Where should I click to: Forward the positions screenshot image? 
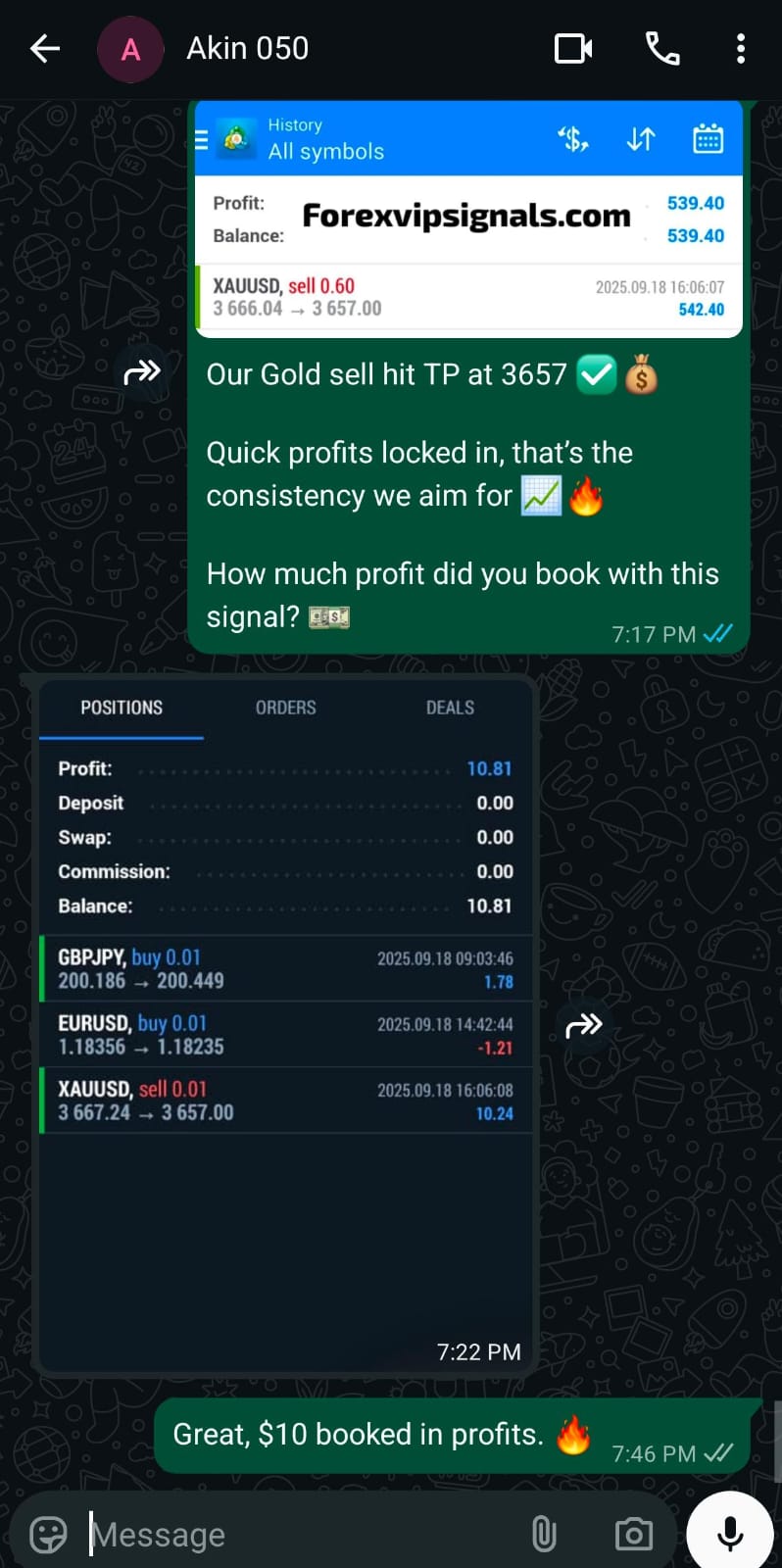584,1025
